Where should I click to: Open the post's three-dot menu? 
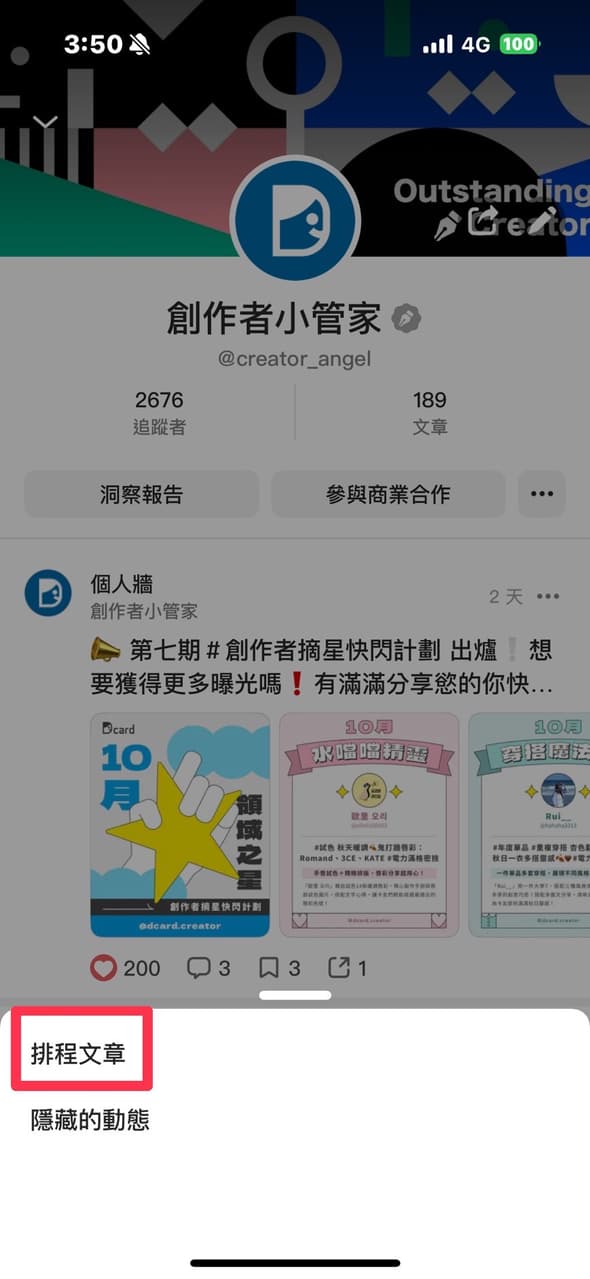[548, 596]
